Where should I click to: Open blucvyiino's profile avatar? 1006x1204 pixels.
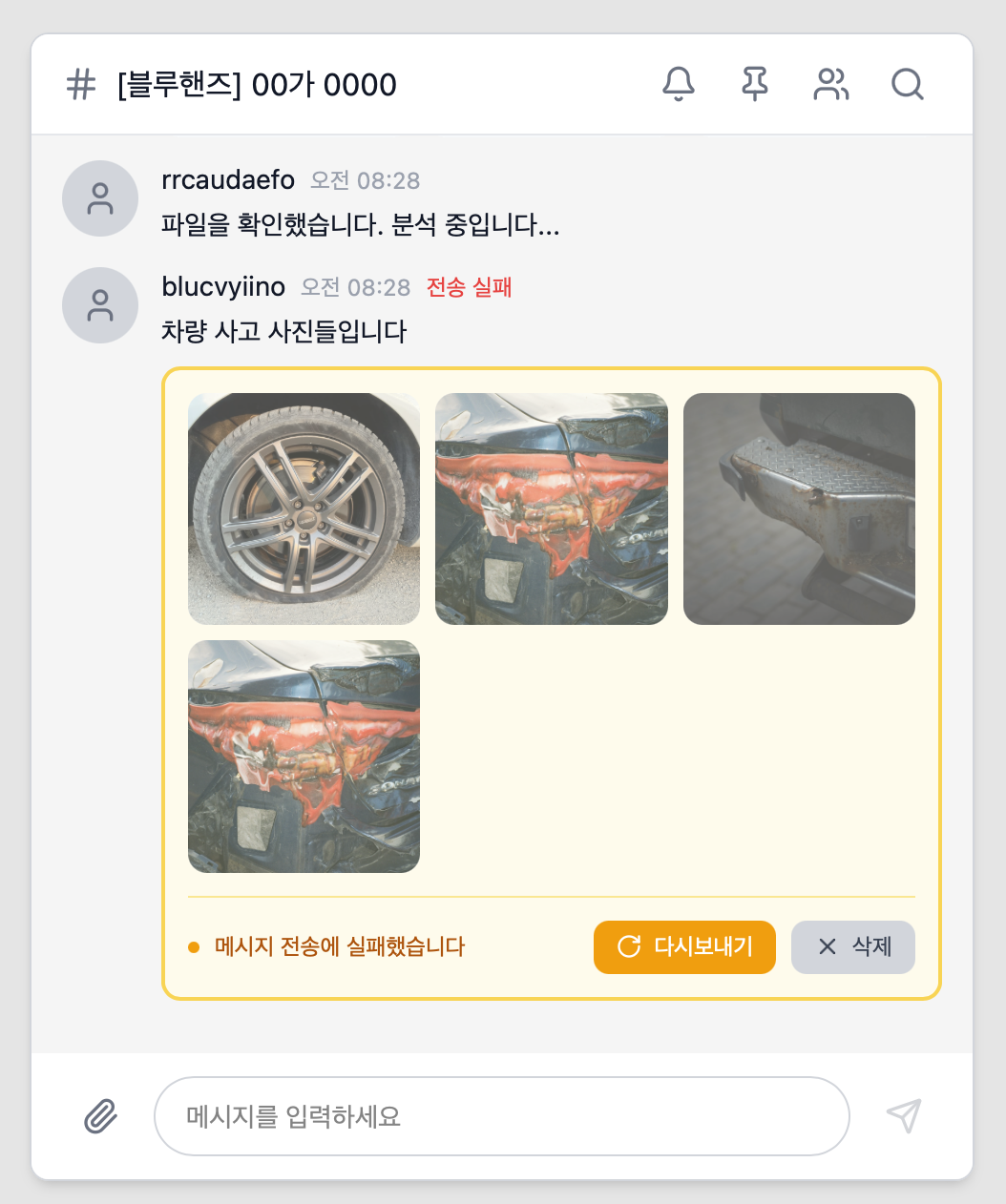point(100,305)
